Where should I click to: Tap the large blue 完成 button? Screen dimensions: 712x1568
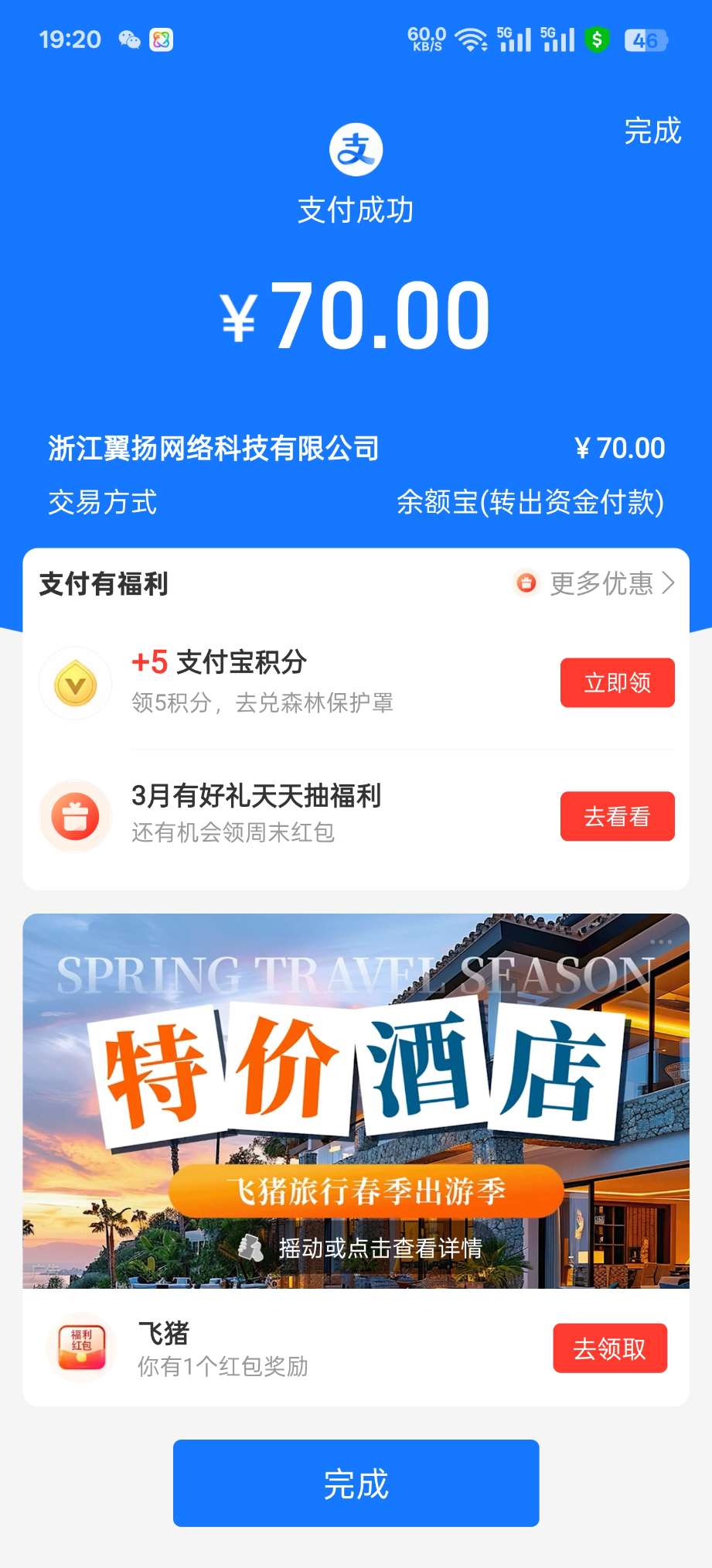coord(356,1483)
